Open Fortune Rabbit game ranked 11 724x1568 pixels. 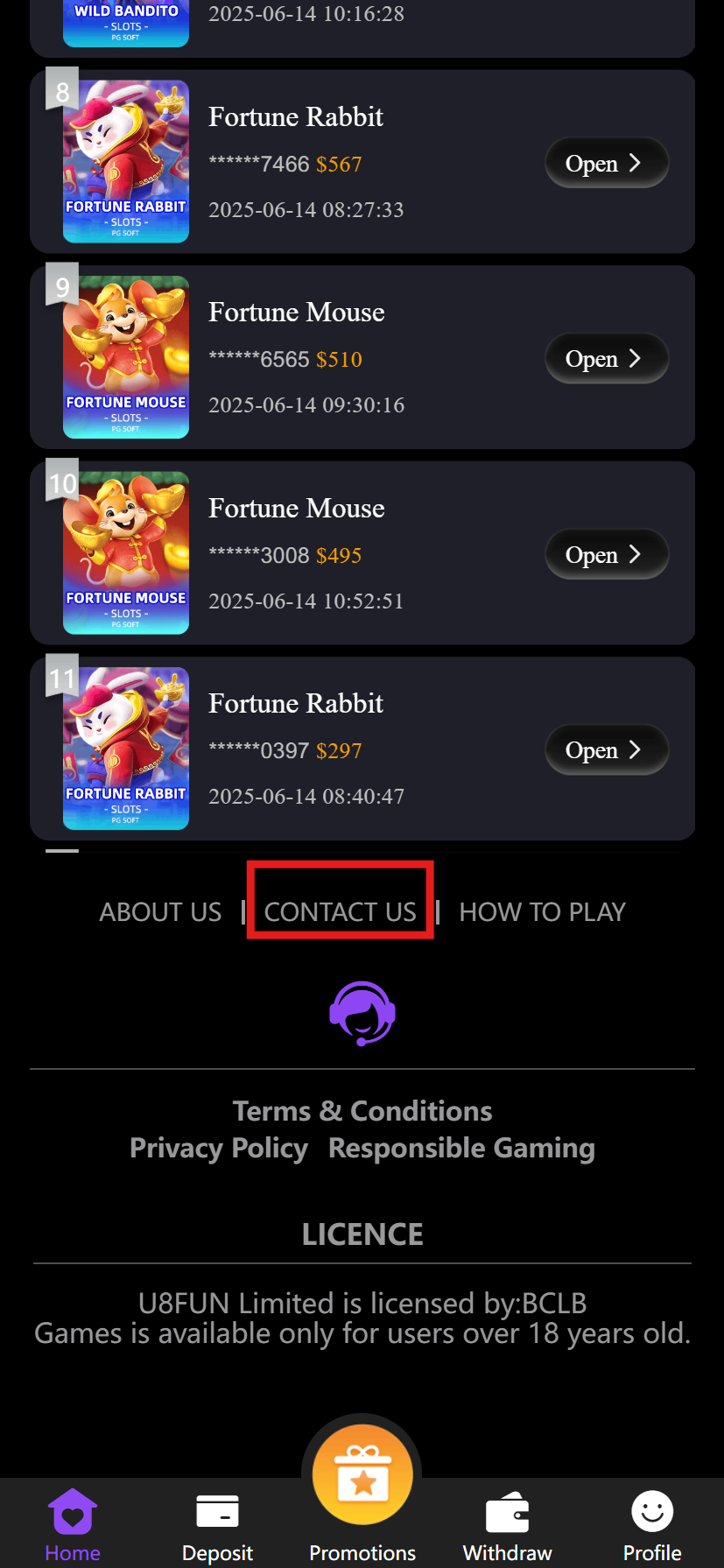coord(606,750)
